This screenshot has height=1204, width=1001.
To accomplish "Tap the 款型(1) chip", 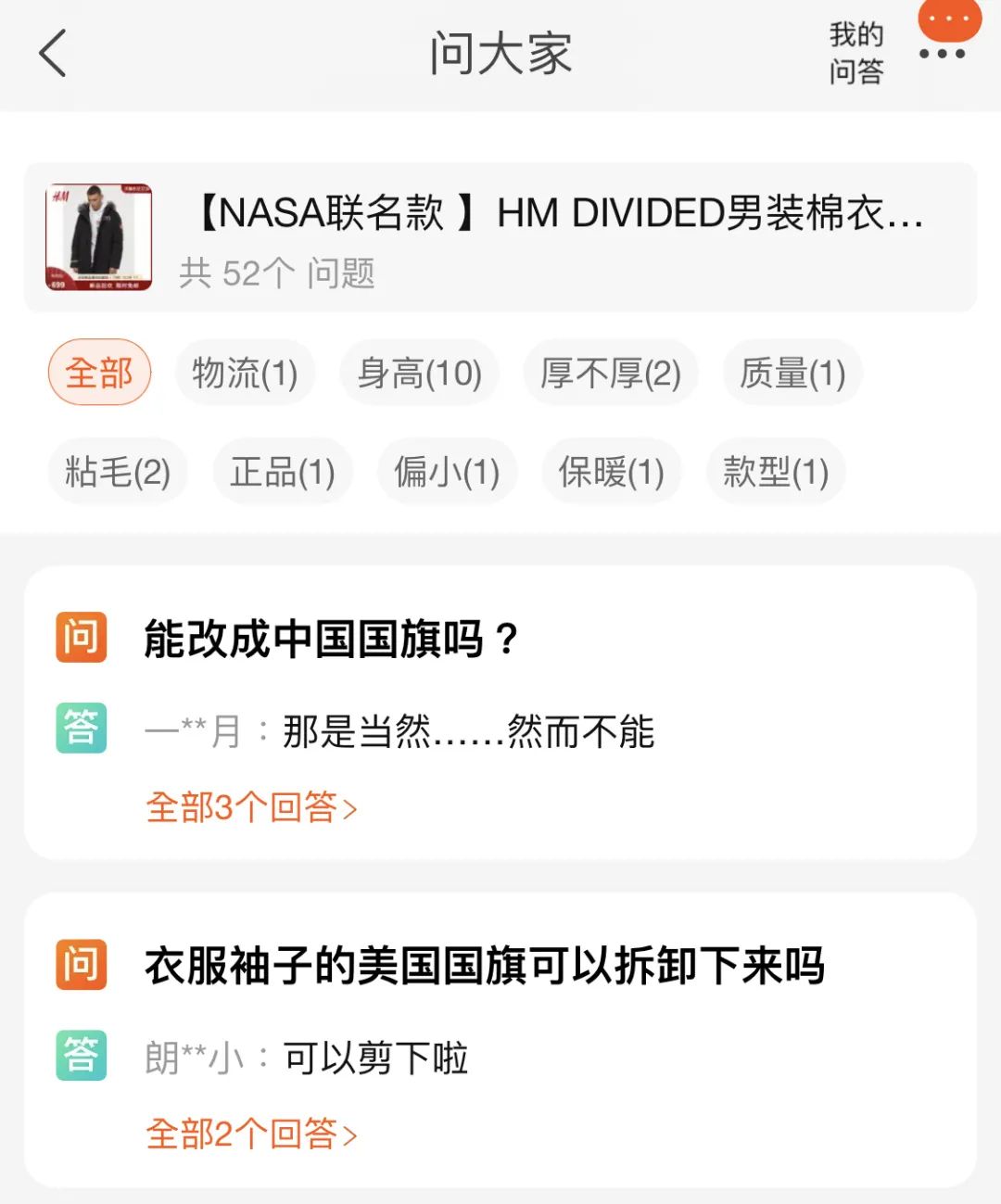I will coord(776,472).
